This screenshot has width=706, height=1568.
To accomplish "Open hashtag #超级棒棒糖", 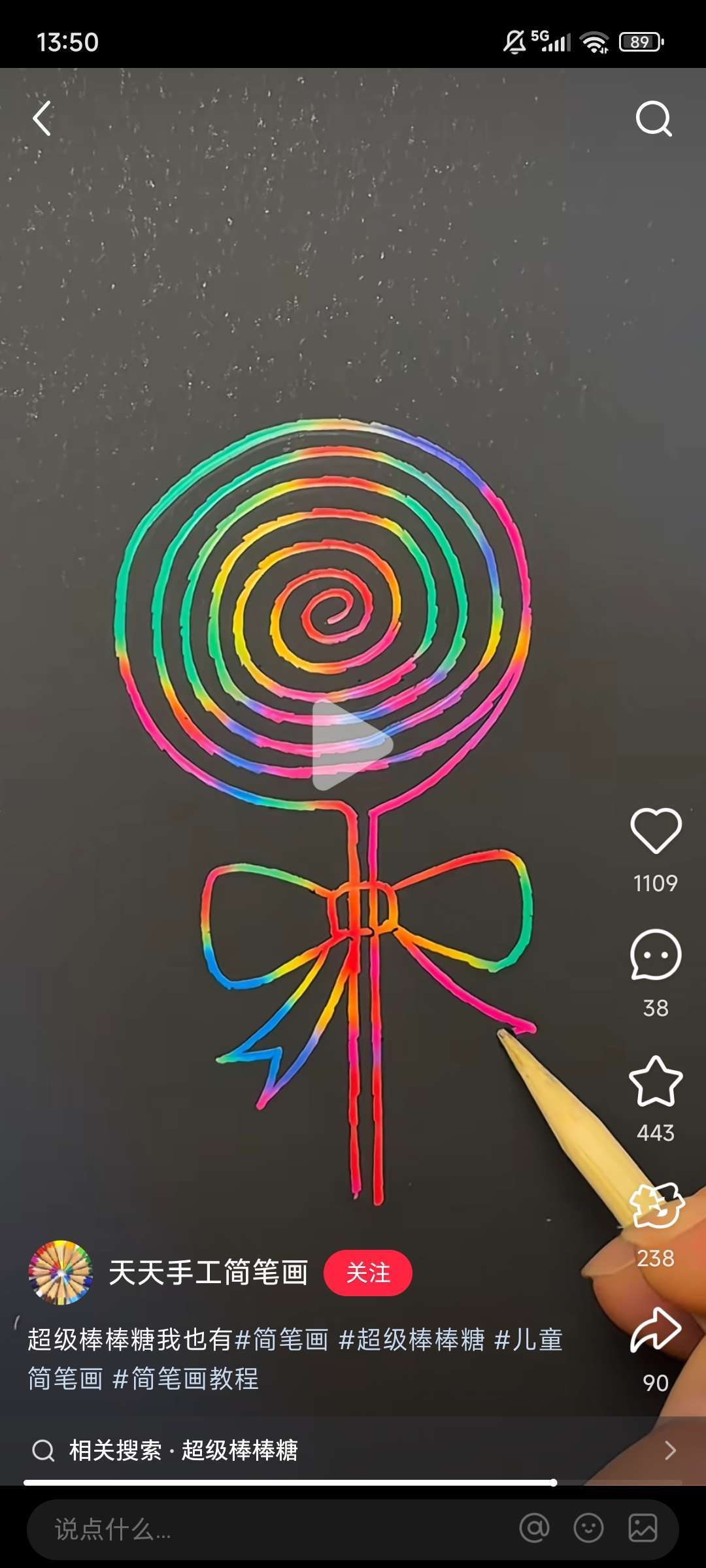I will pyautogui.click(x=412, y=1339).
